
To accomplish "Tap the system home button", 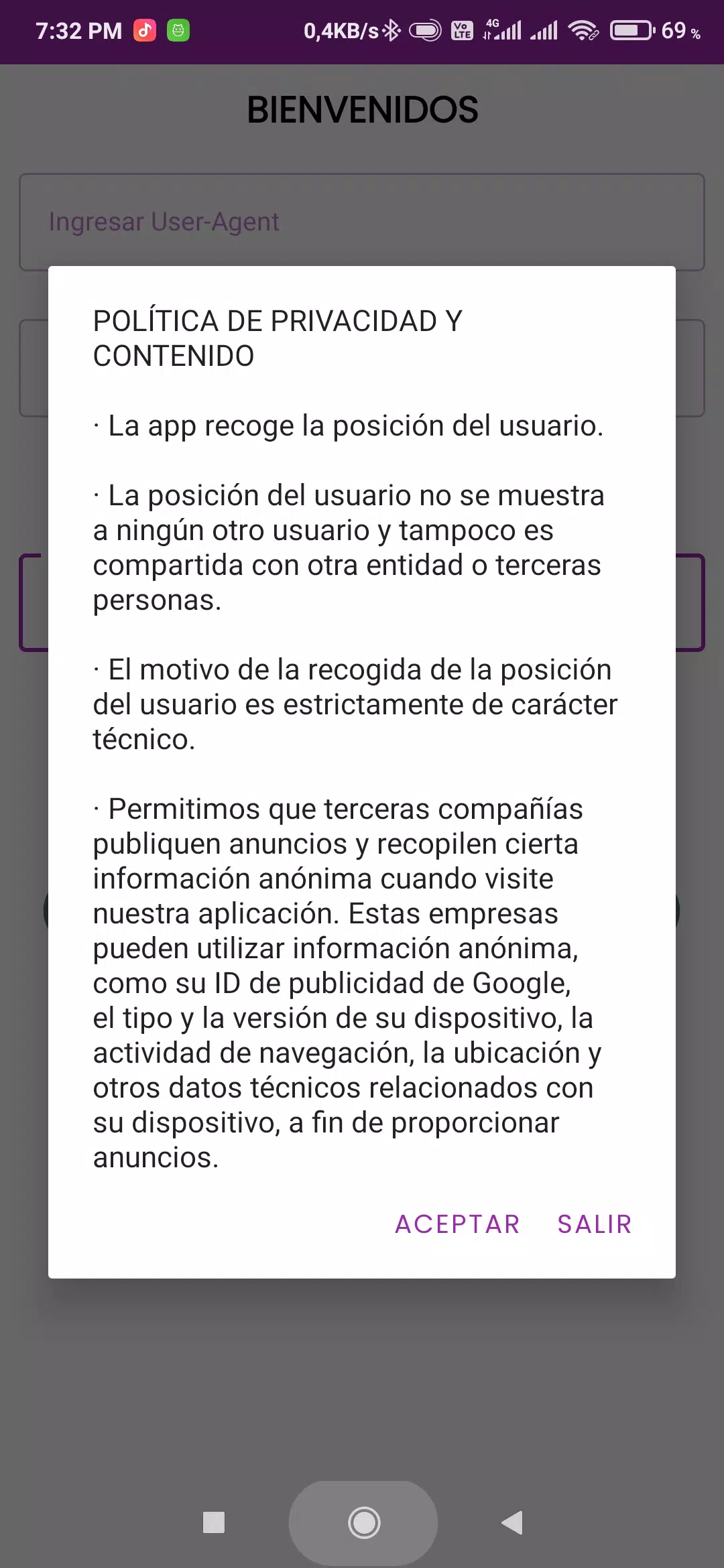I will [363, 1522].
